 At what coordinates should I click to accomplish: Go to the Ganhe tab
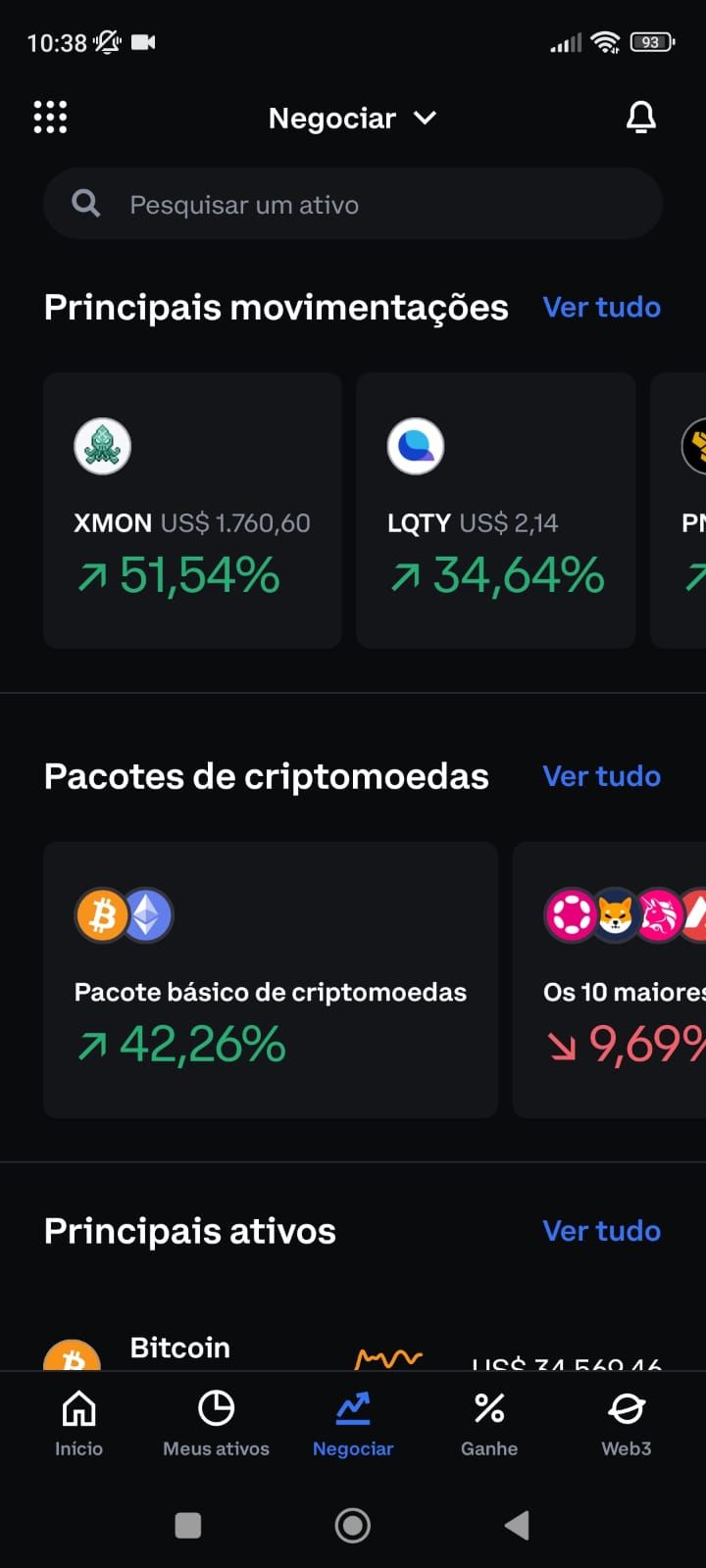click(x=489, y=1424)
